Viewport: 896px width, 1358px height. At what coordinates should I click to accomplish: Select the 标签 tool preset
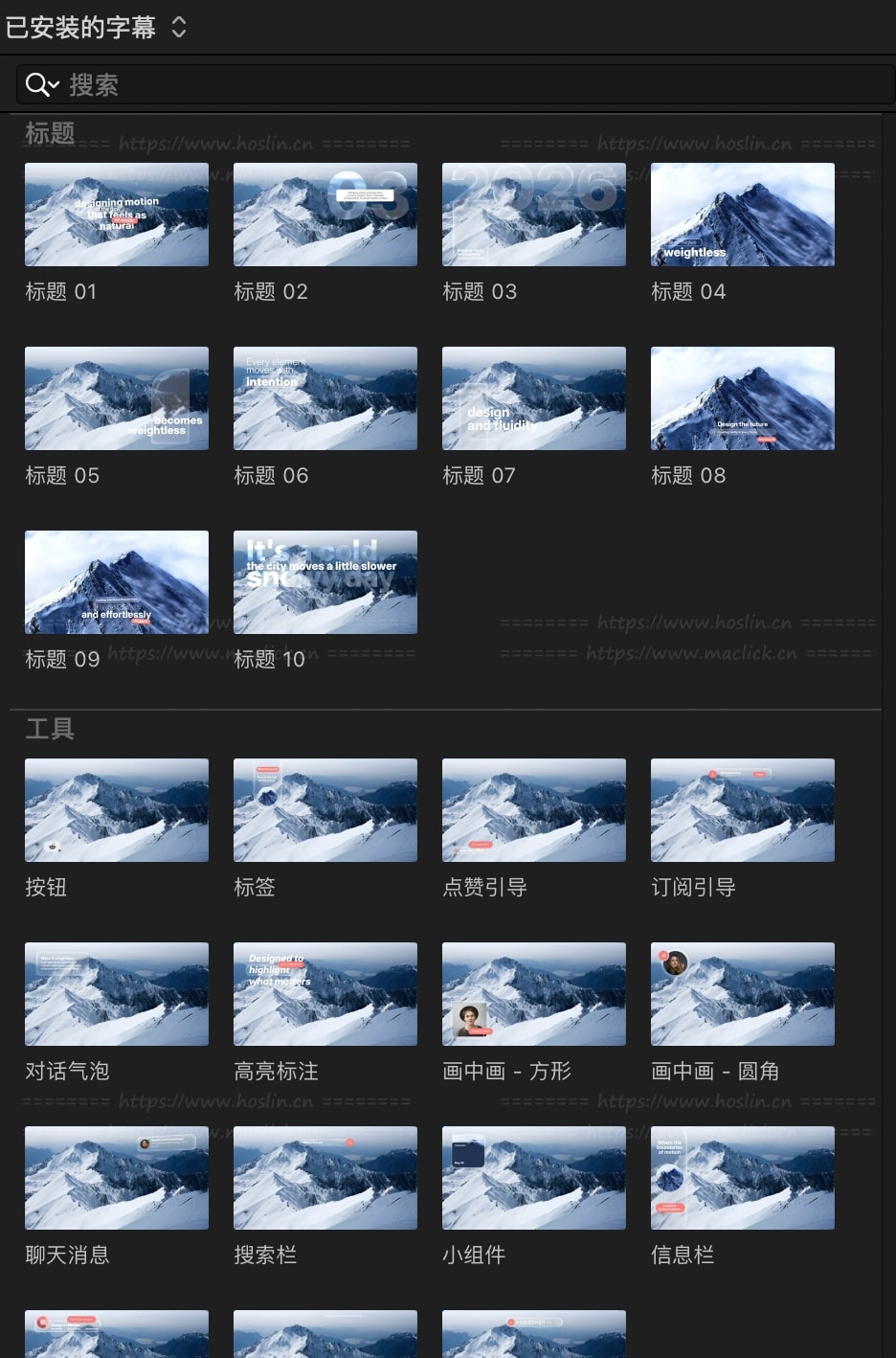click(x=325, y=810)
